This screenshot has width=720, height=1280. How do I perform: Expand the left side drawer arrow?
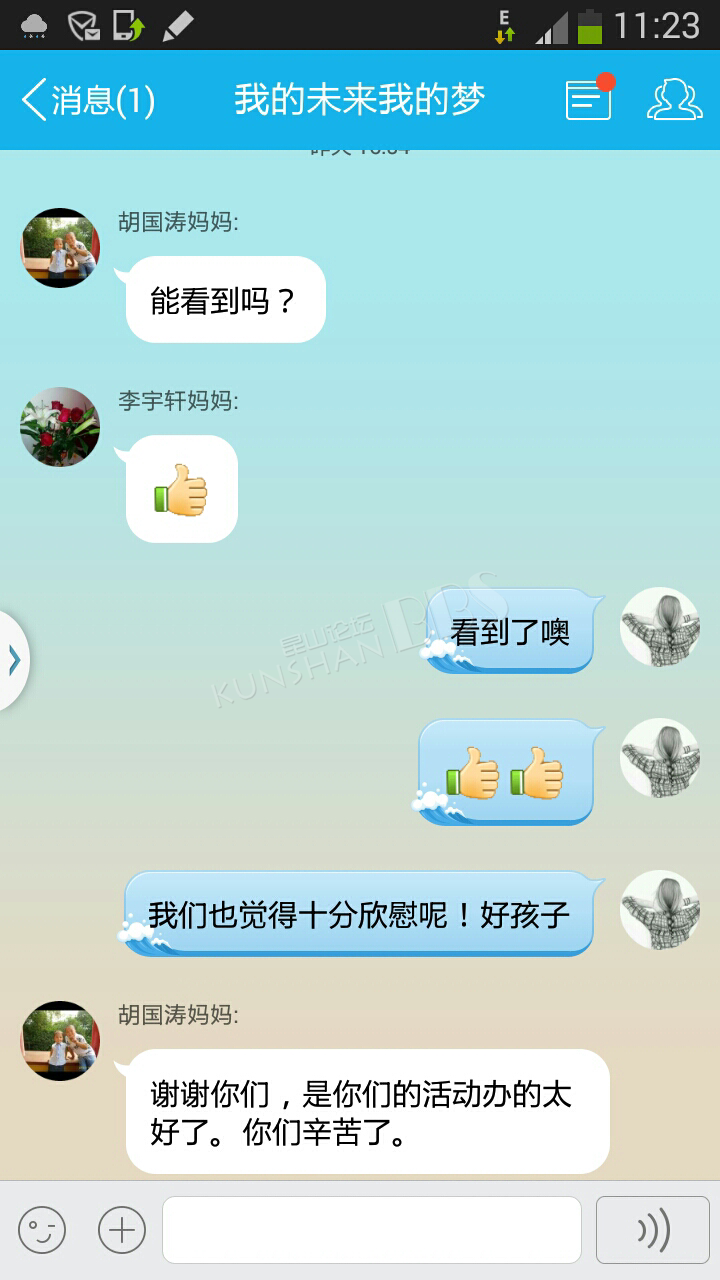pos(14,660)
